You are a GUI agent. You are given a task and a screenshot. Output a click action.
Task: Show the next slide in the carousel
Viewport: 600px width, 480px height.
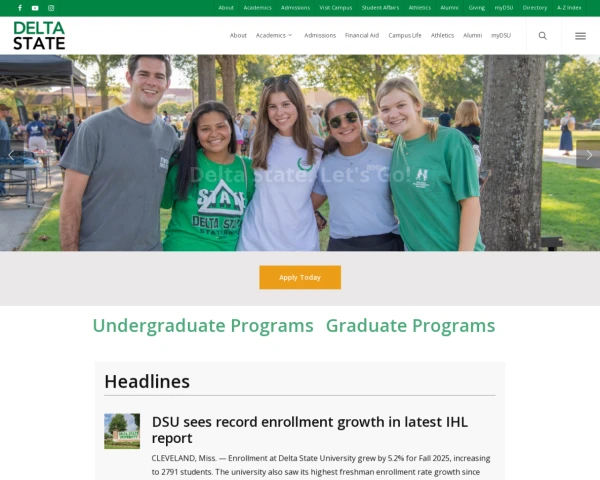coord(588,154)
